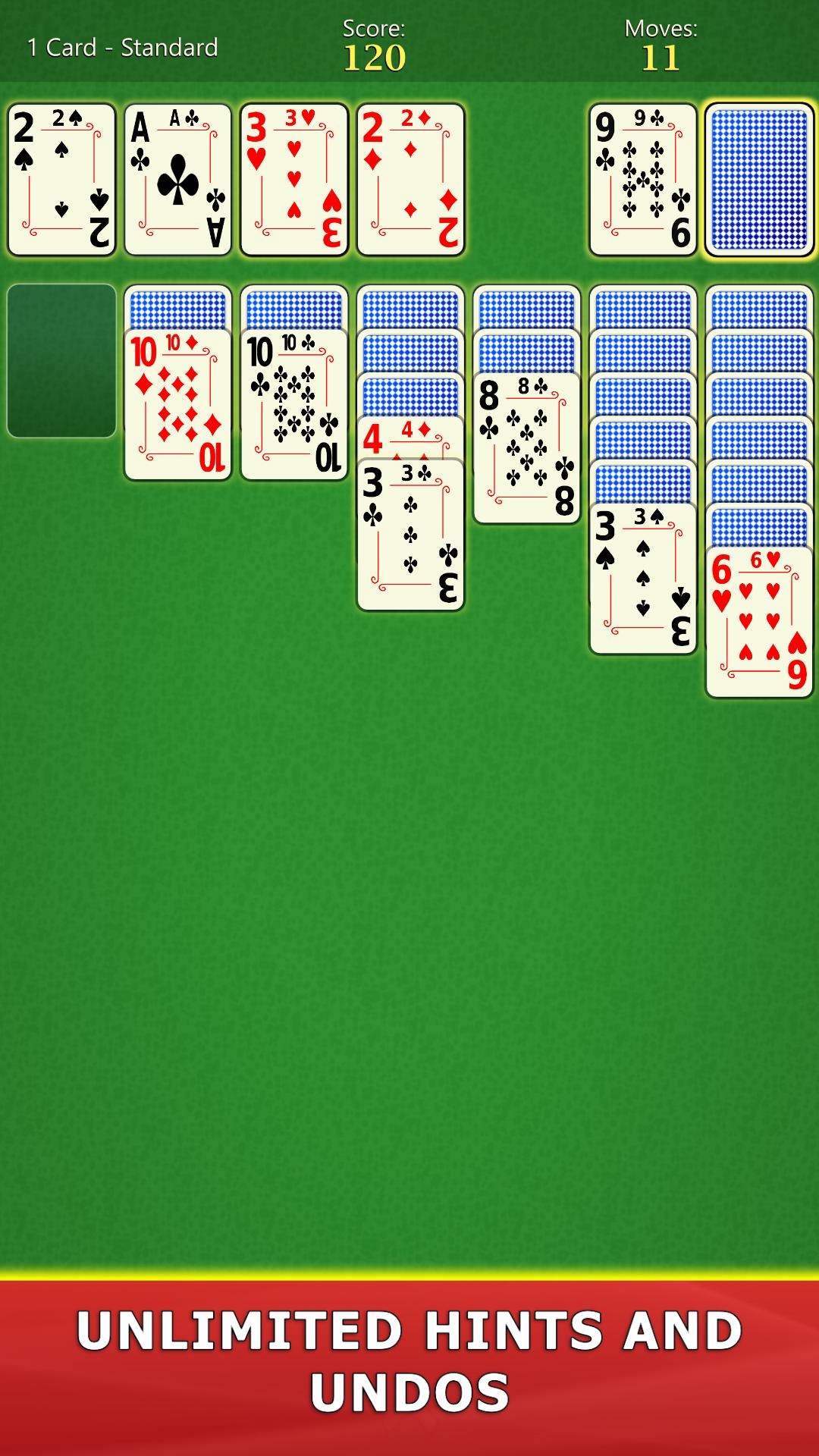The width and height of the screenshot is (819, 1456).
Task: Select the 9 of clubs waste card
Action: coord(642,180)
